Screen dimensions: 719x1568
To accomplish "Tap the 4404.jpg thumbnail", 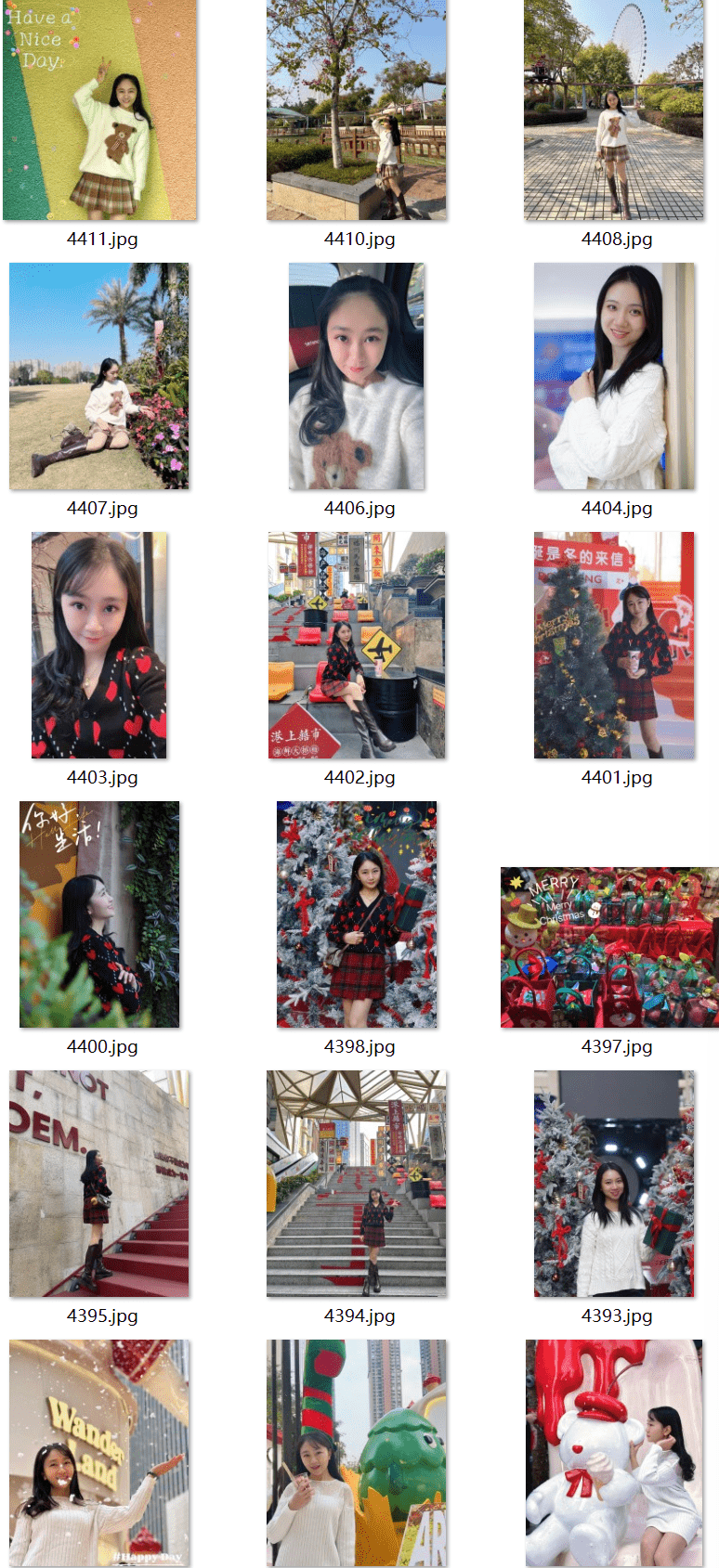I will pos(614,376).
